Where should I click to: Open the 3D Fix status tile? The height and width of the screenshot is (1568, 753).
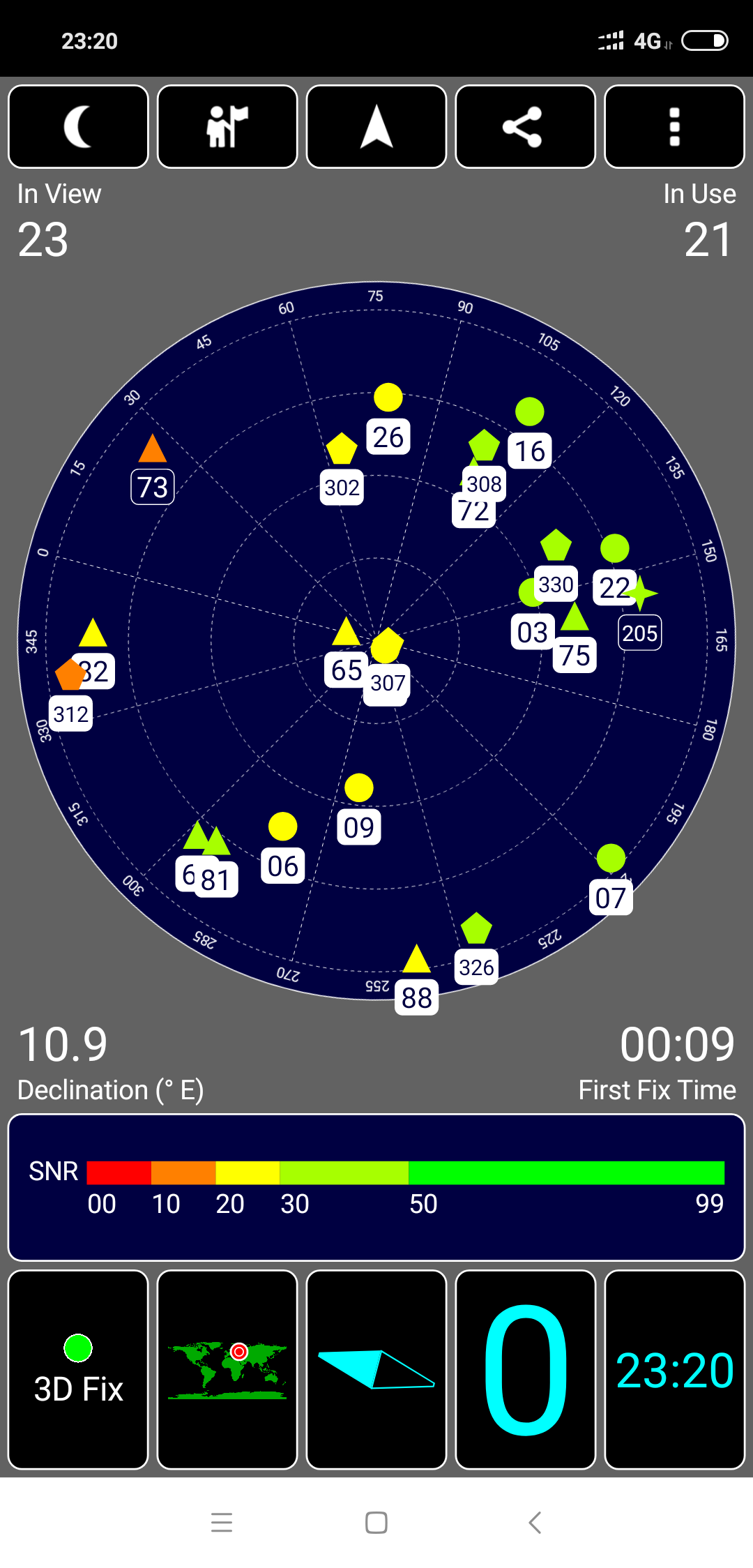click(78, 1369)
